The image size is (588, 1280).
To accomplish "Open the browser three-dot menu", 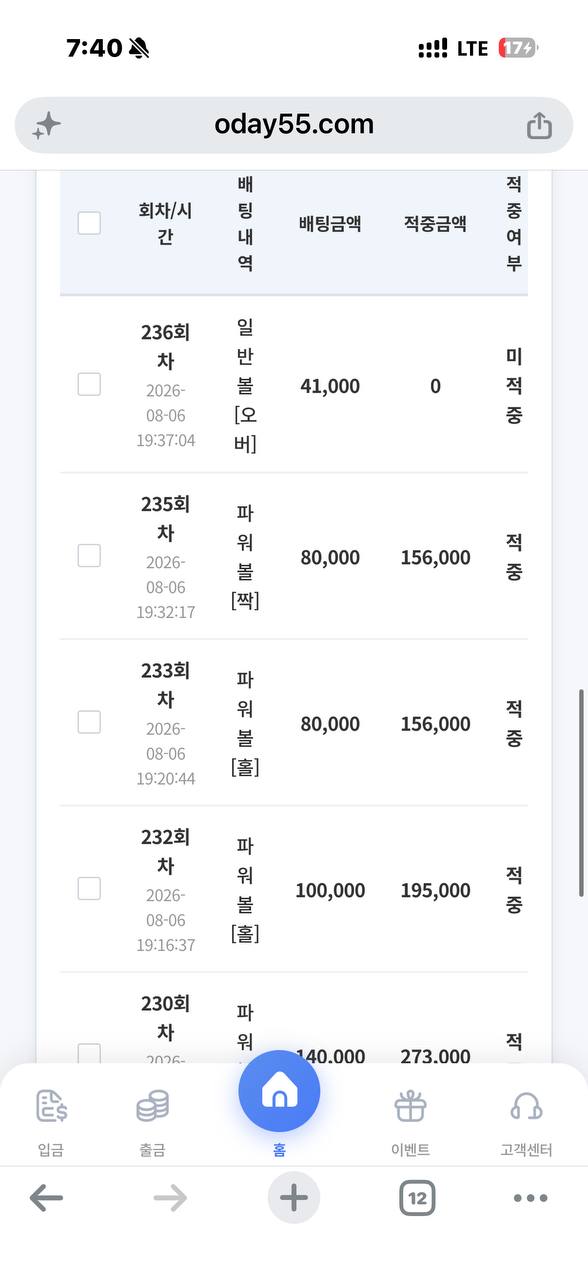I will pyautogui.click(x=530, y=1198).
